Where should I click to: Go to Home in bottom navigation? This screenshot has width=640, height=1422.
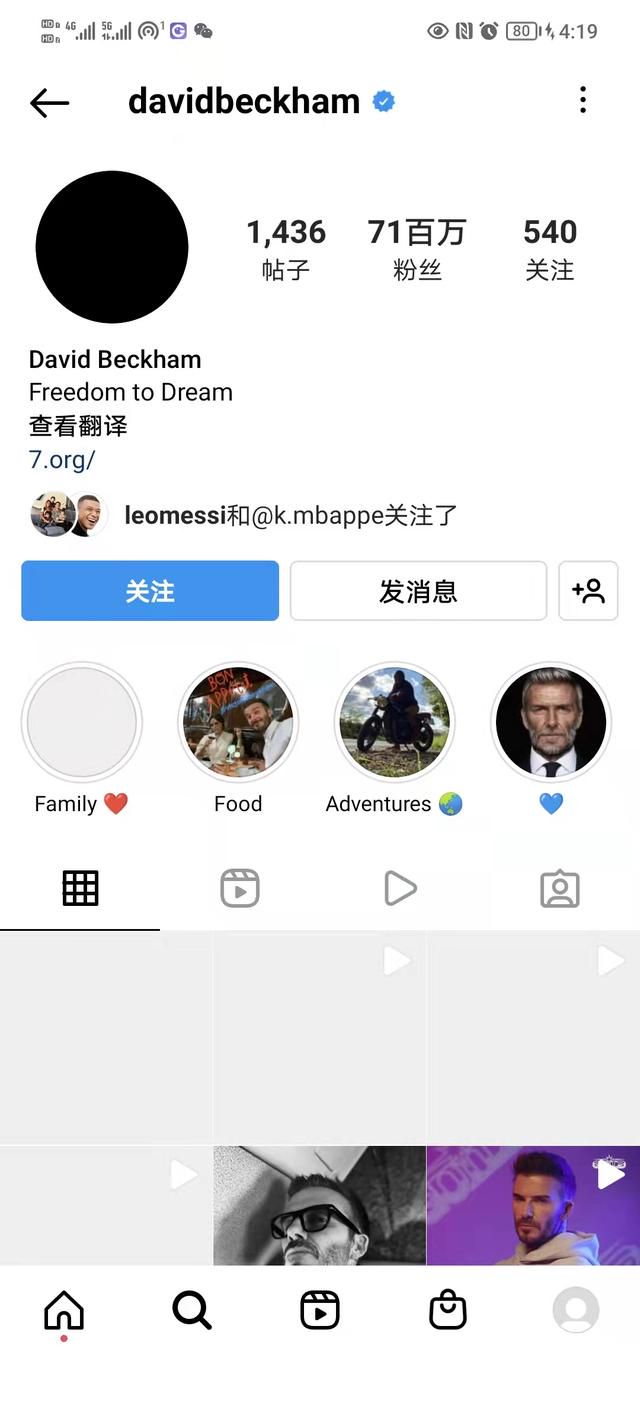click(x=64, y=1310)
